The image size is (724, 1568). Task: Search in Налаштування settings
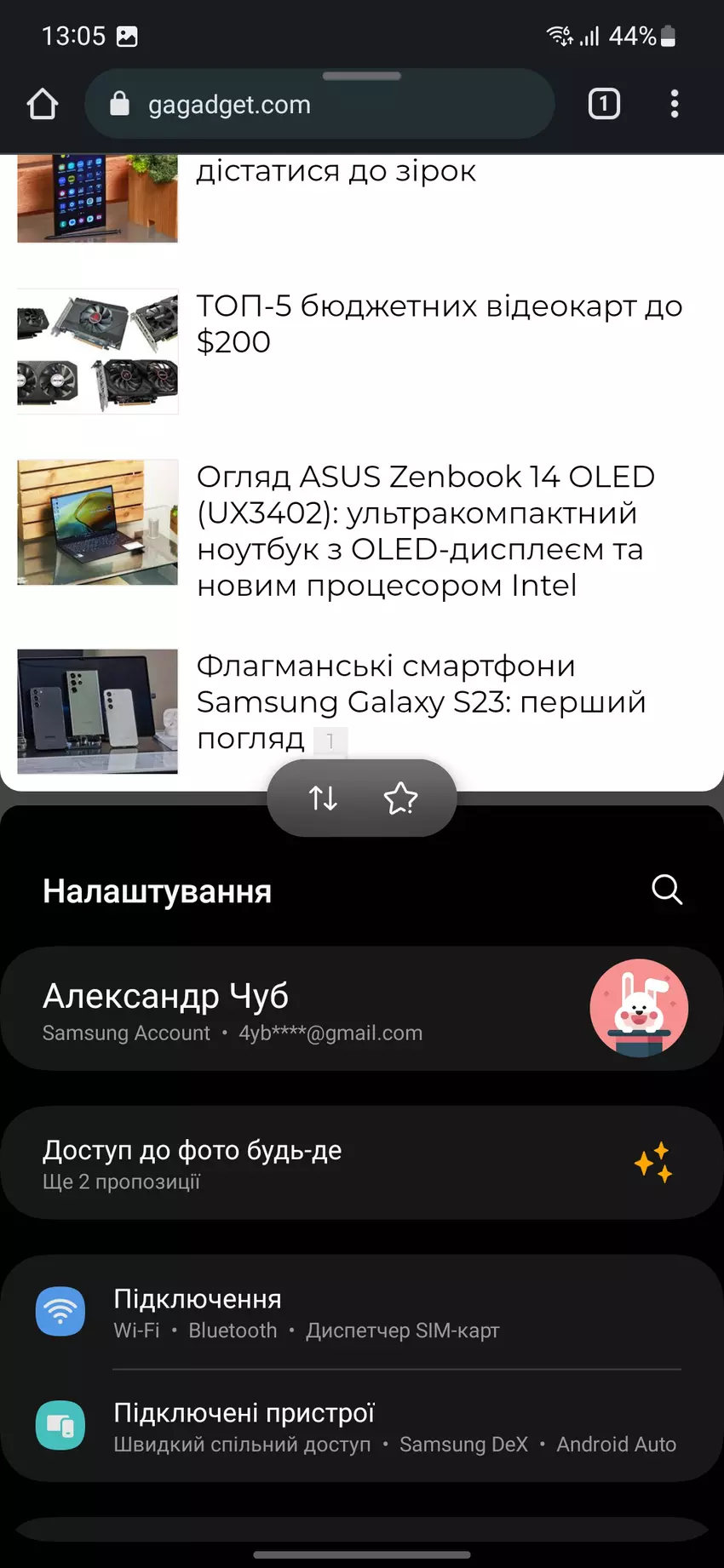[666, 890]
